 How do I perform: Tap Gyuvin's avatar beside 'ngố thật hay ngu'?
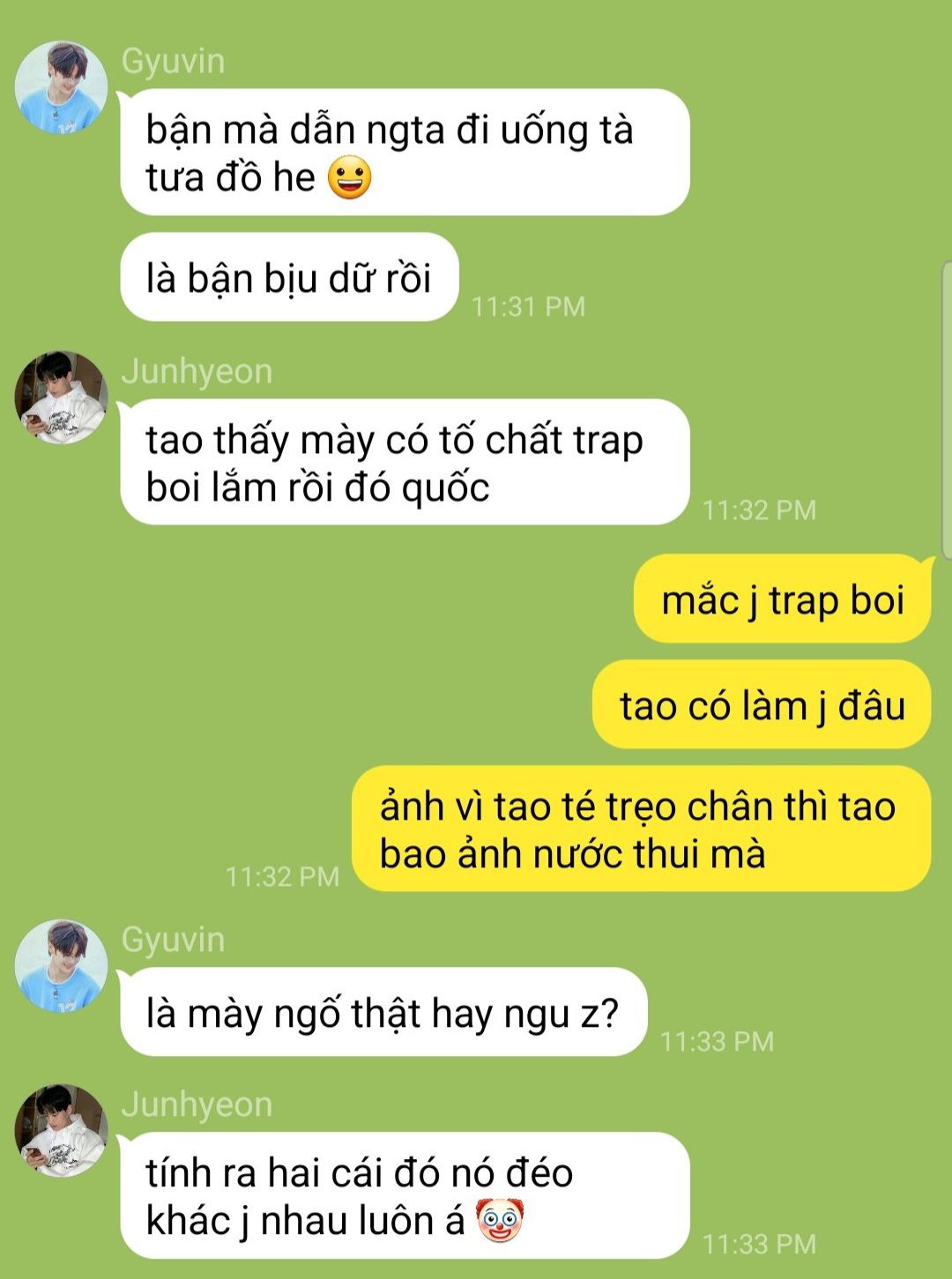pyautogui.click(x=61, y=966)
